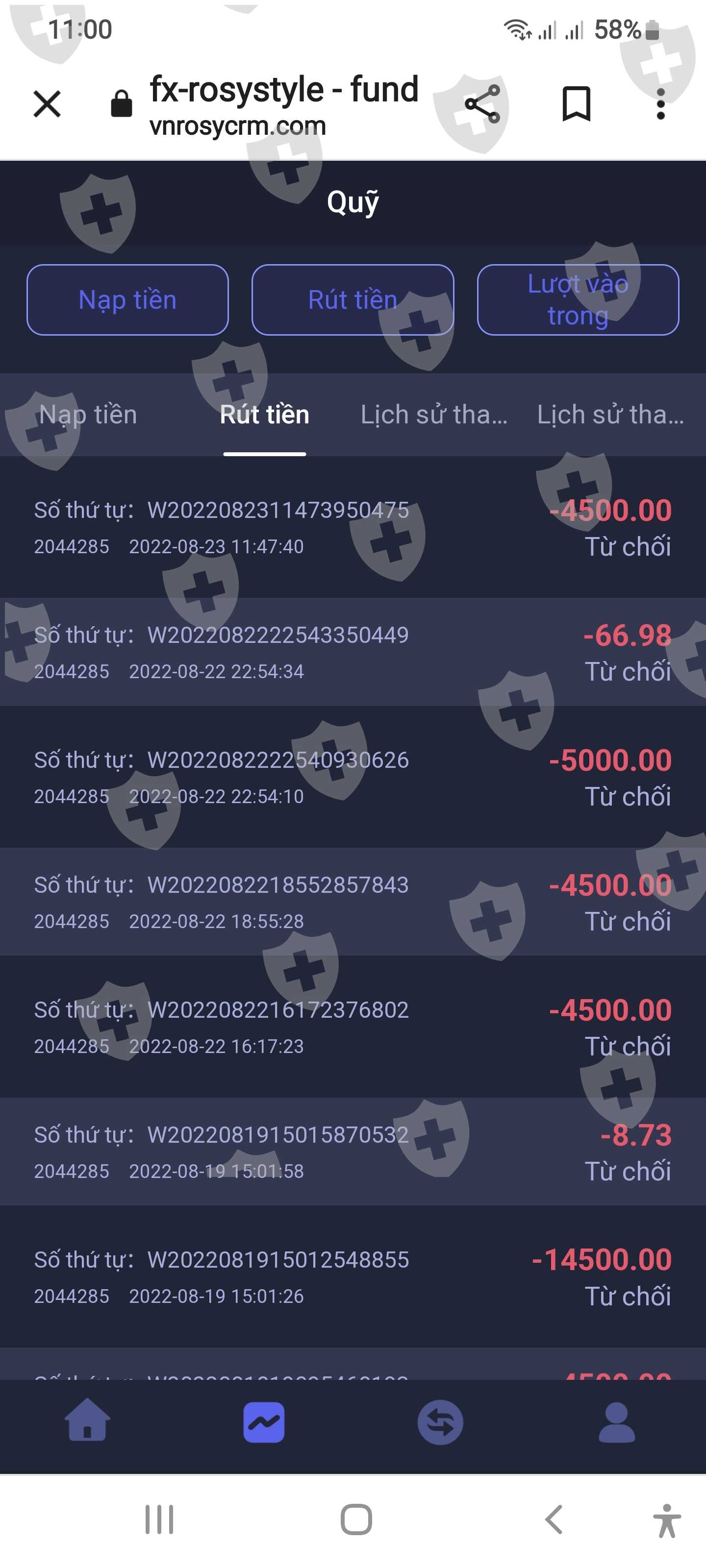Open the system recent apps

[x=160, y=1520]
